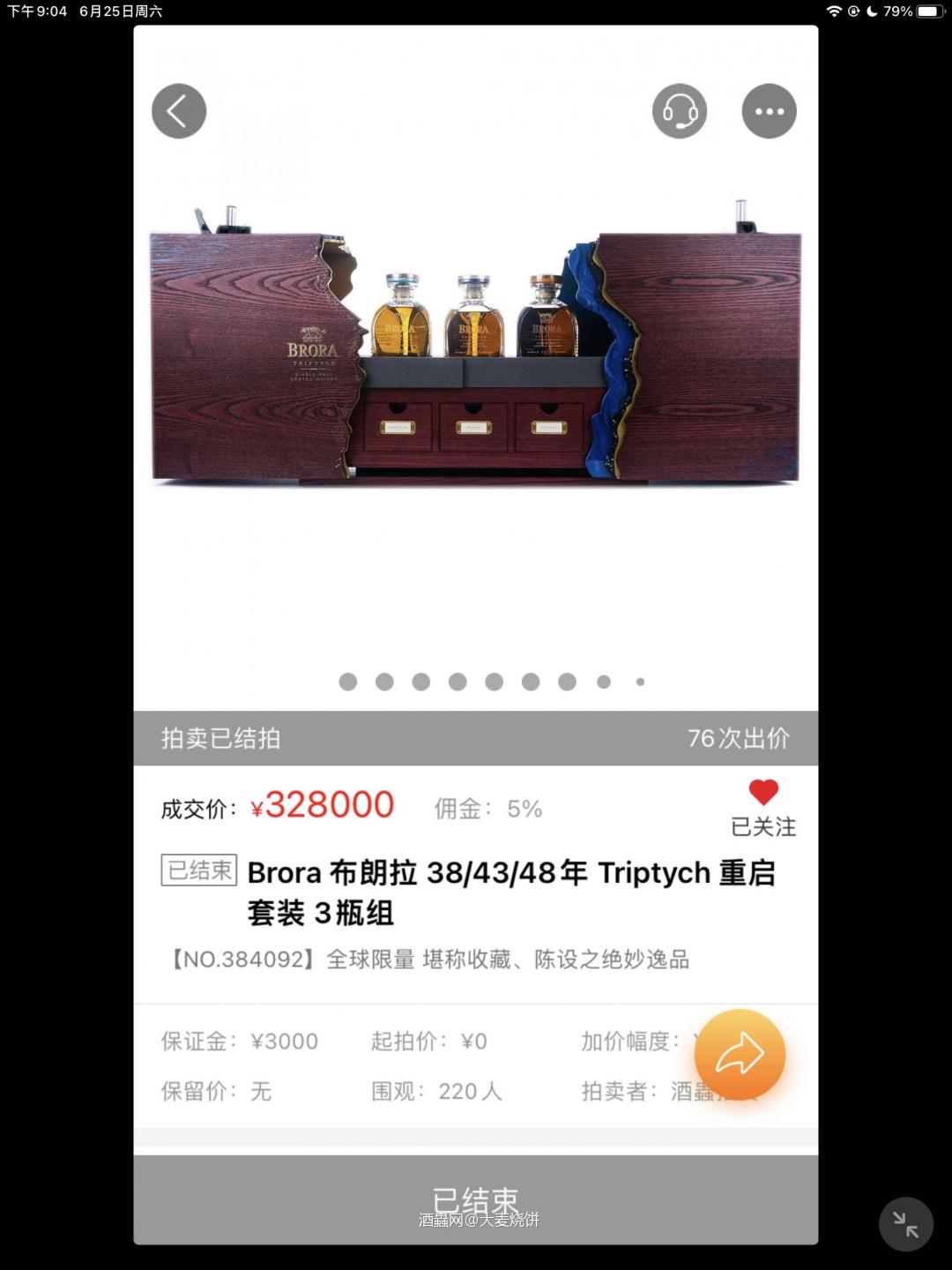Tap the back arrow to return

[178, 110]
